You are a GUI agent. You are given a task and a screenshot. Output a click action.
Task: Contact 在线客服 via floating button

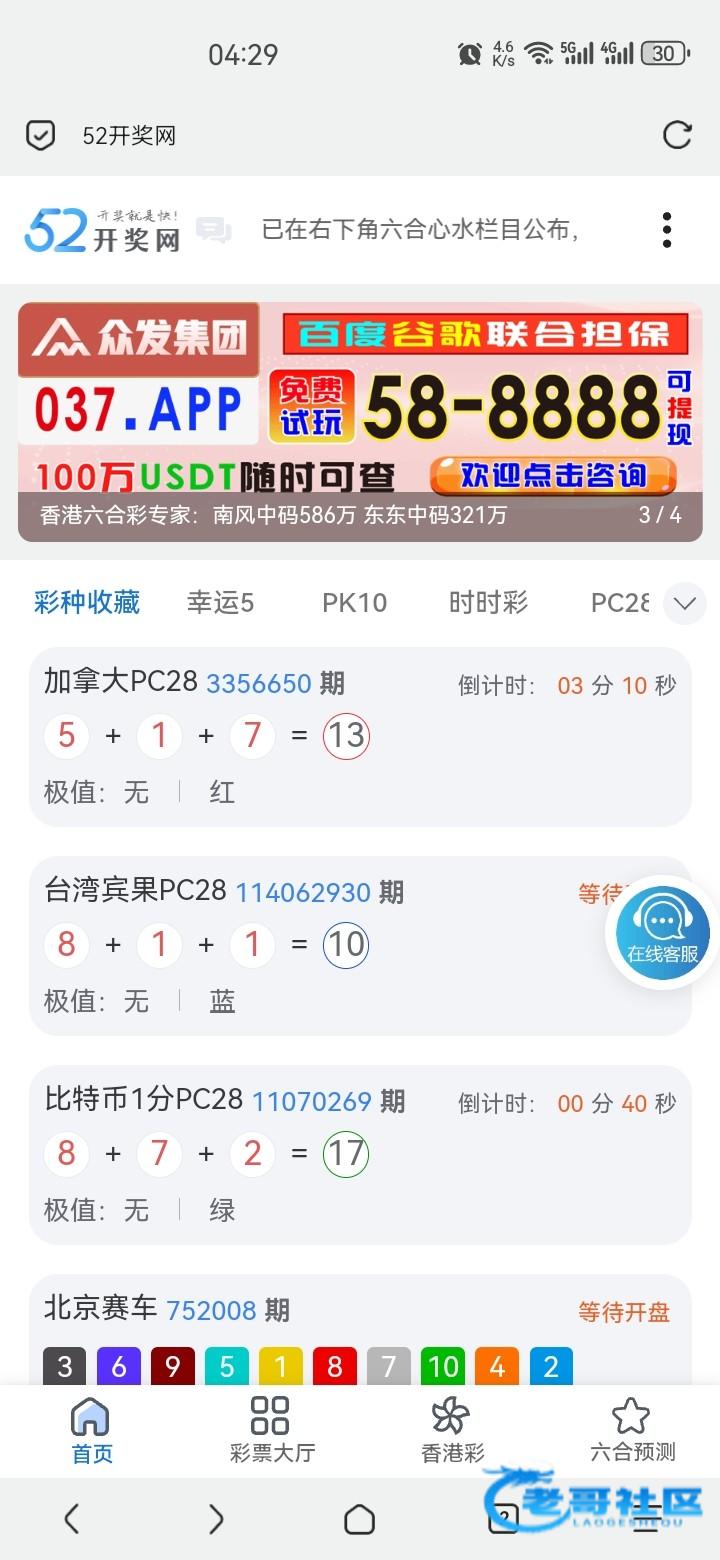coord(662,932)
